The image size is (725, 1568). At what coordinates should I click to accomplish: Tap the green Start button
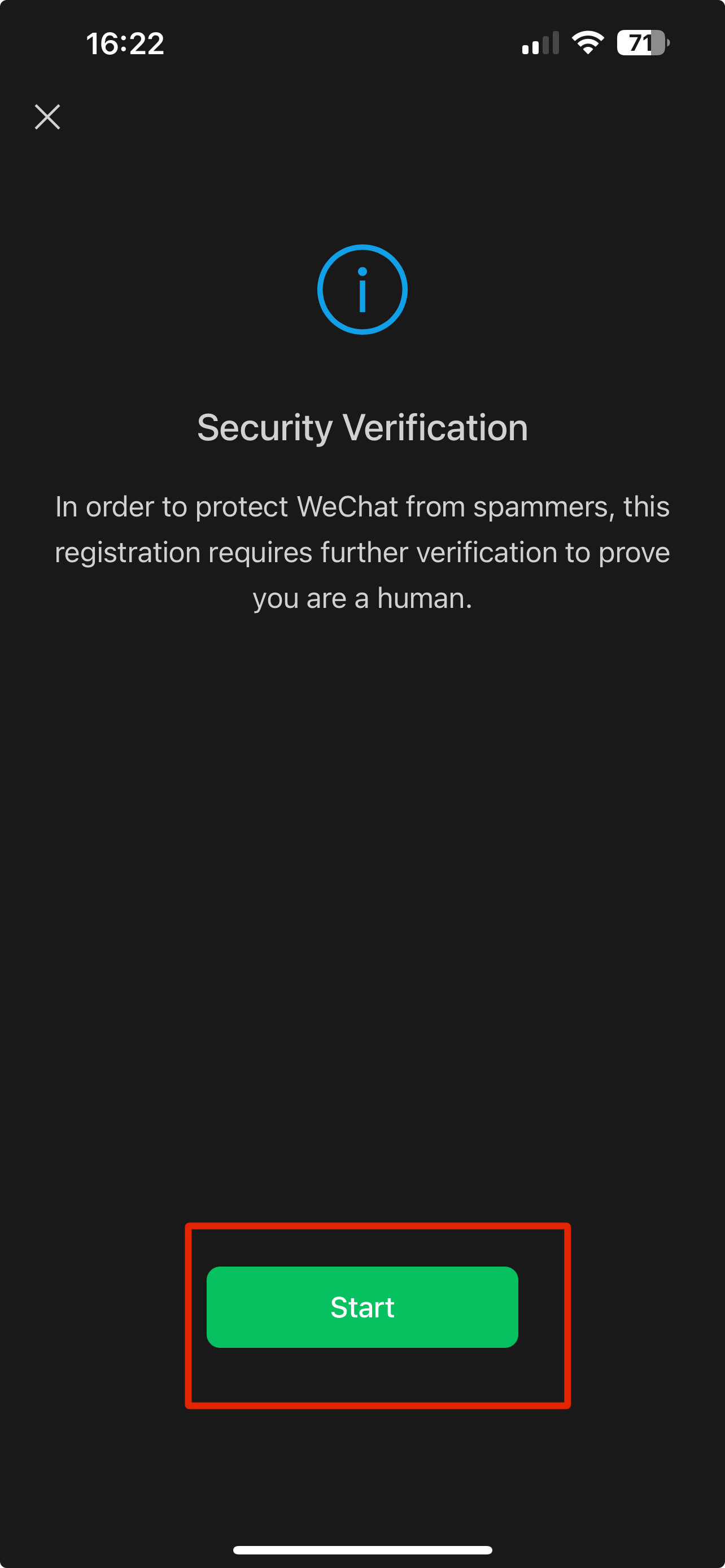click(x=362, y=1307)
